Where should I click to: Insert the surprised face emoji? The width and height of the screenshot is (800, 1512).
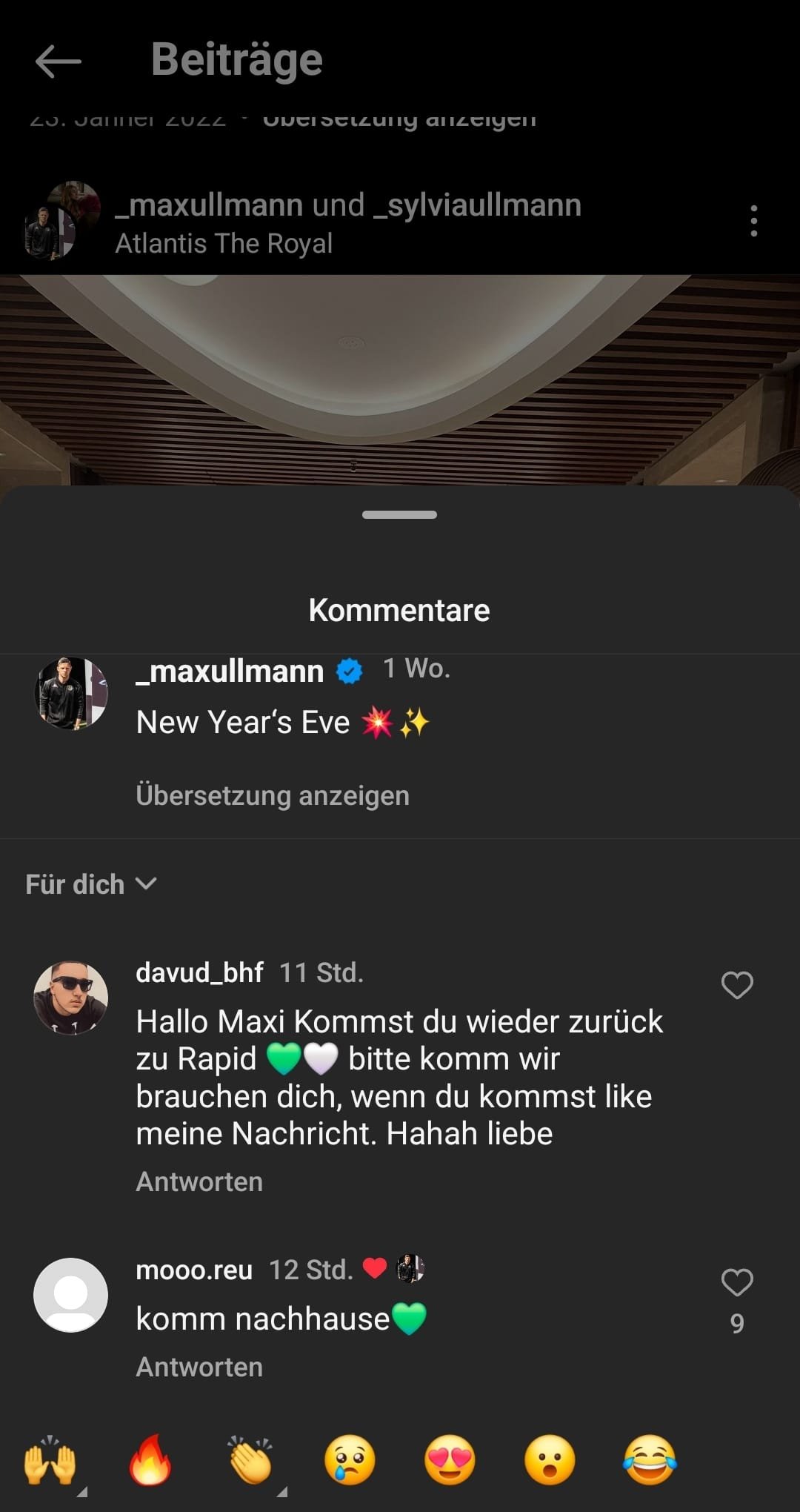550,1460
